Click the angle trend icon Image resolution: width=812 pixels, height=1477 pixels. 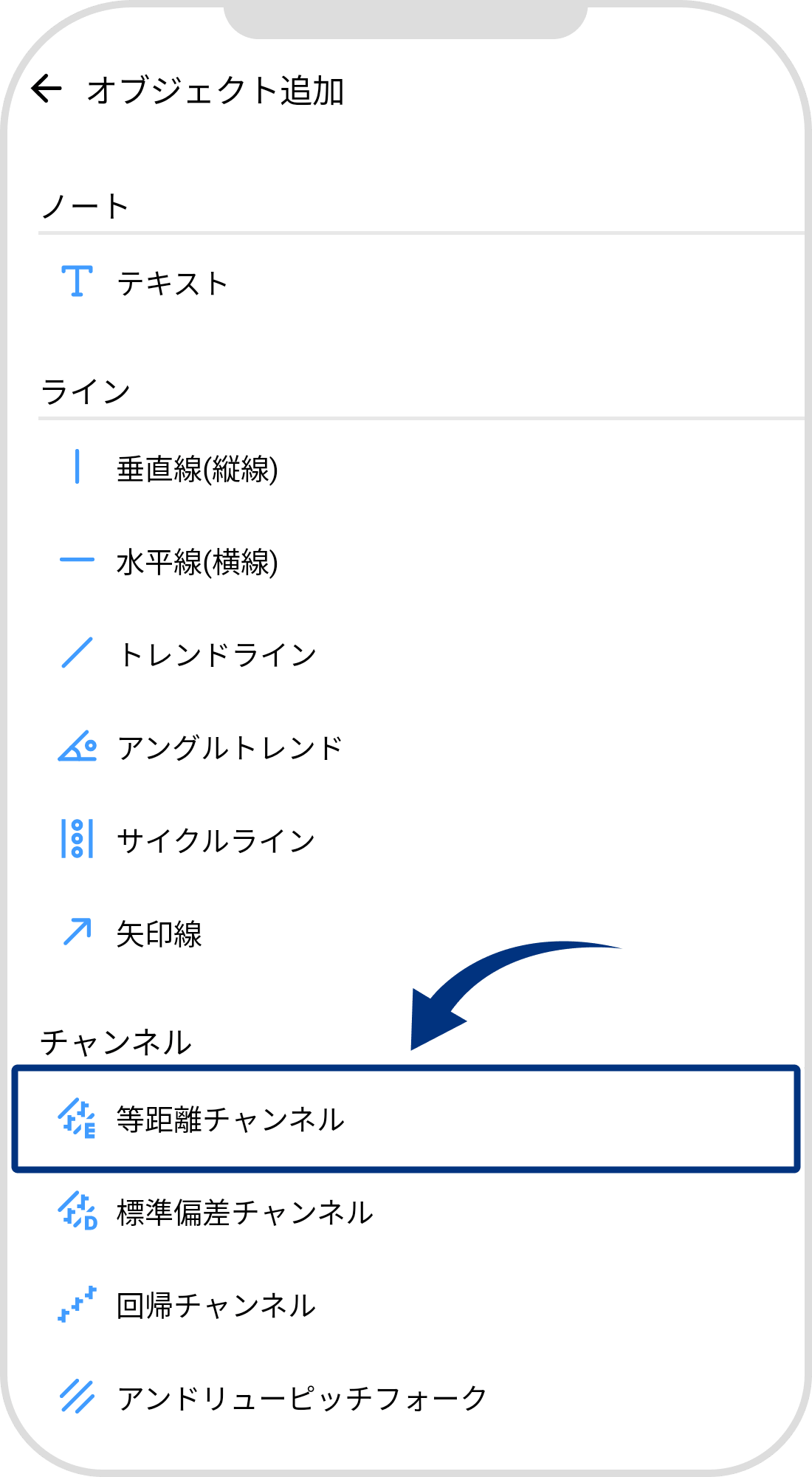pyautogui.click(x=78, y=747)
